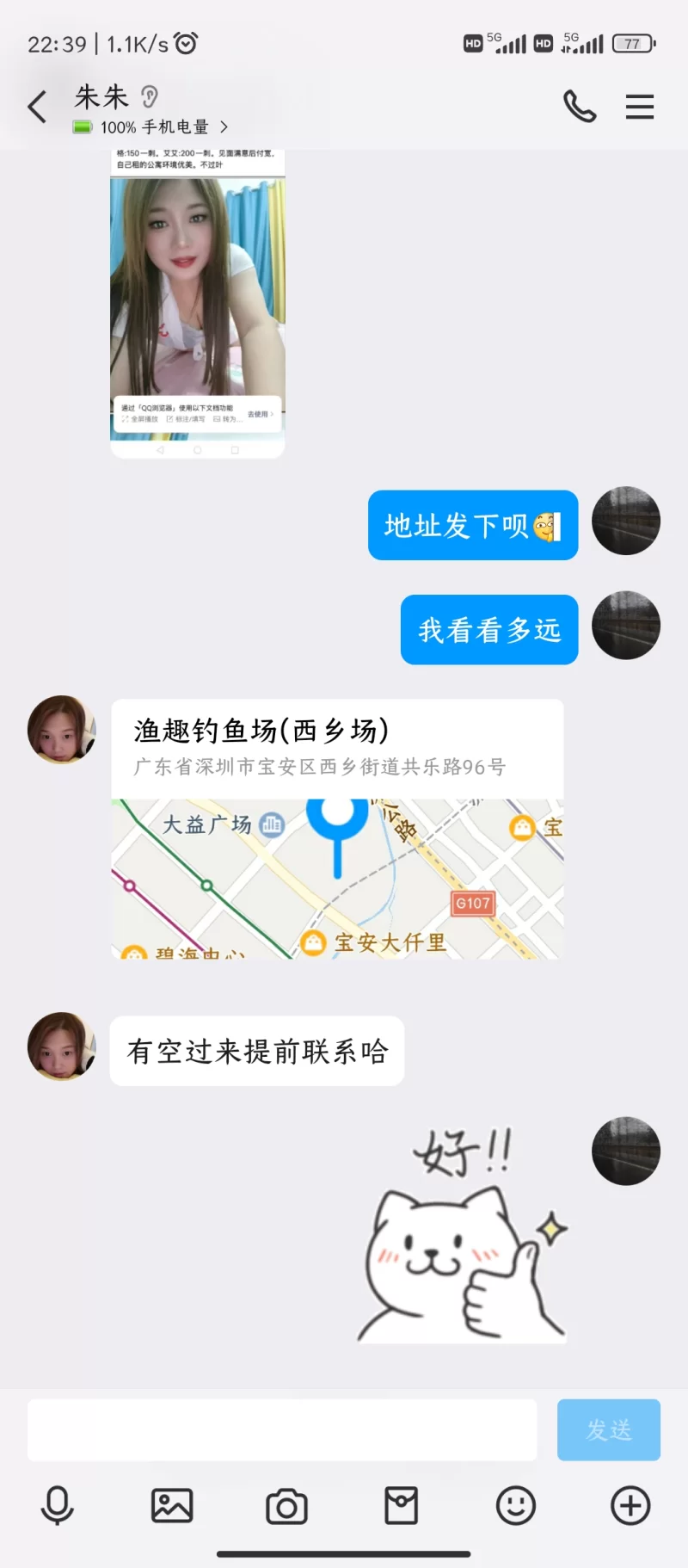Tap the alarm clock in the status bar
This screenshot has height=1568, width=688.
(186, 43)
